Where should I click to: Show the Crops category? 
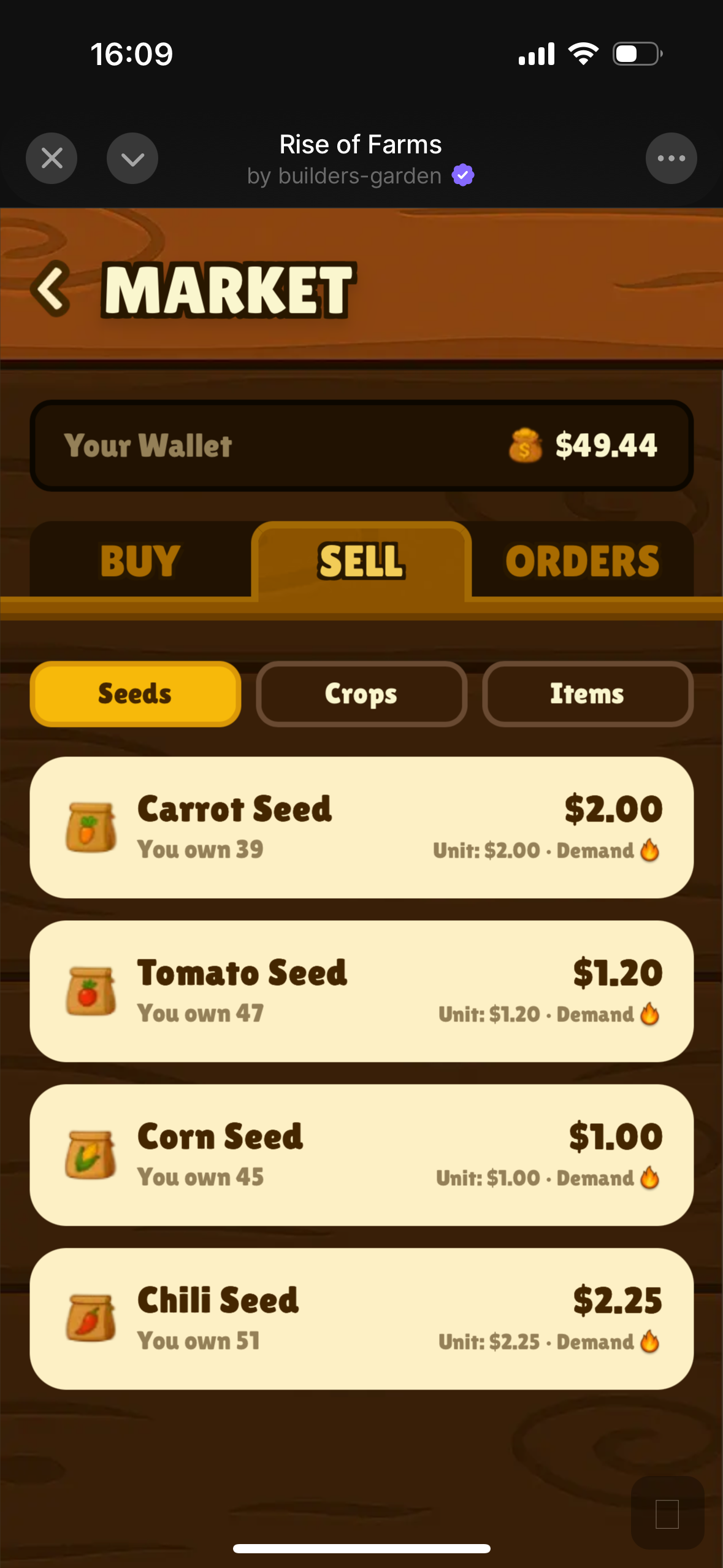(x=361, y=694)
